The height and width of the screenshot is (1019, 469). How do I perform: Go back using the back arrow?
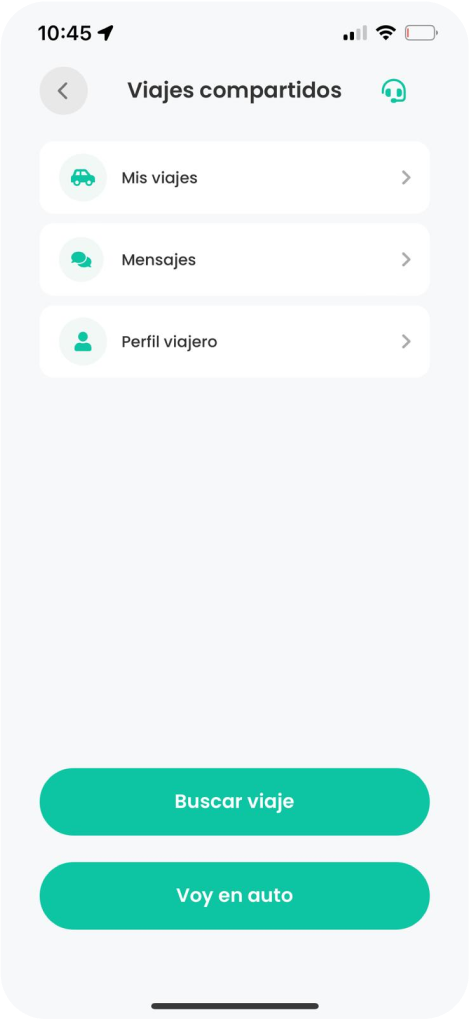63,91
